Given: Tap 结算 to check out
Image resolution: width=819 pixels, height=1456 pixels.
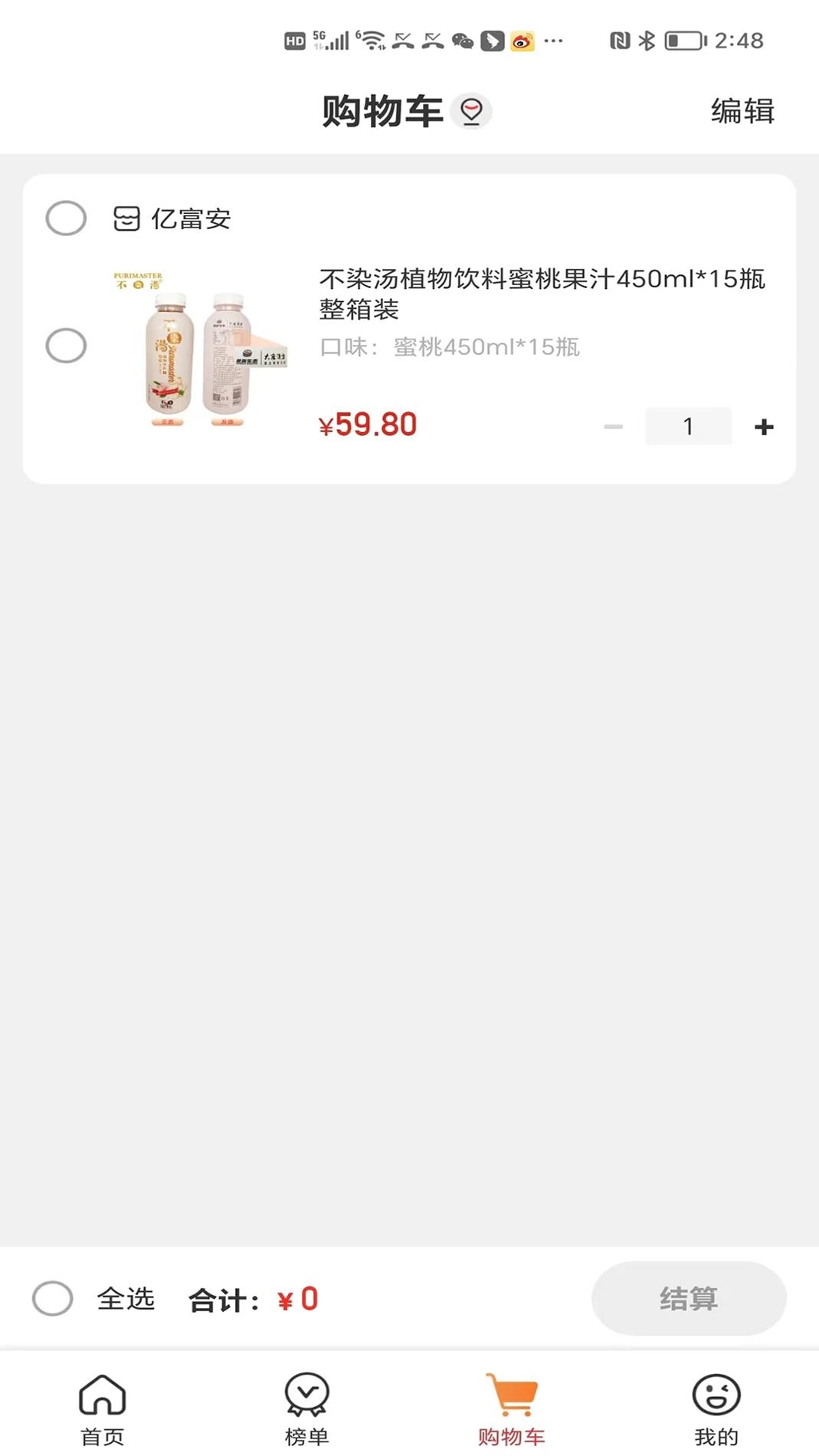Looking at the screenshot, I should pyautogui.click(x=688, y=1299).
